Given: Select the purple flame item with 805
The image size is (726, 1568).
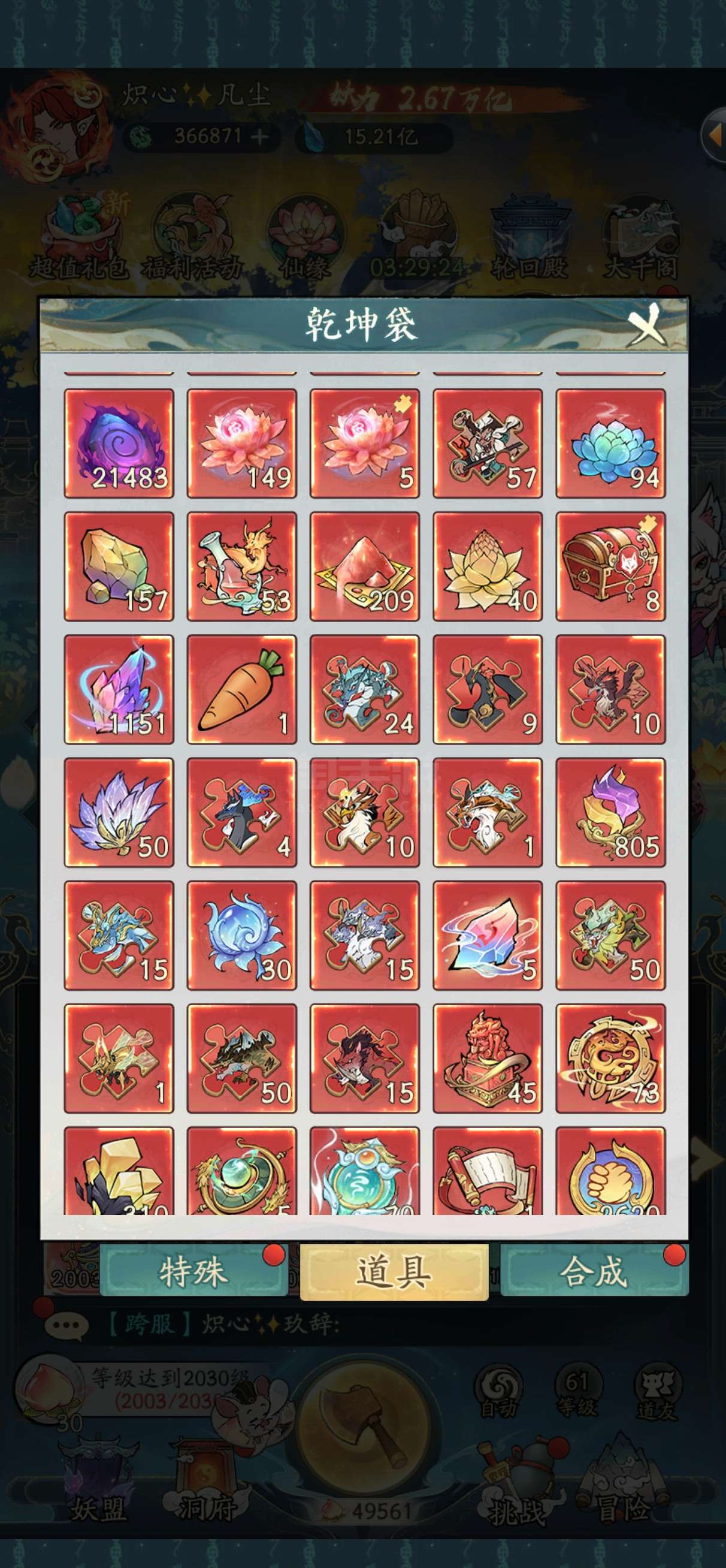Looking at the screenshot, I should pyautogui.click(x=610, y=812).
